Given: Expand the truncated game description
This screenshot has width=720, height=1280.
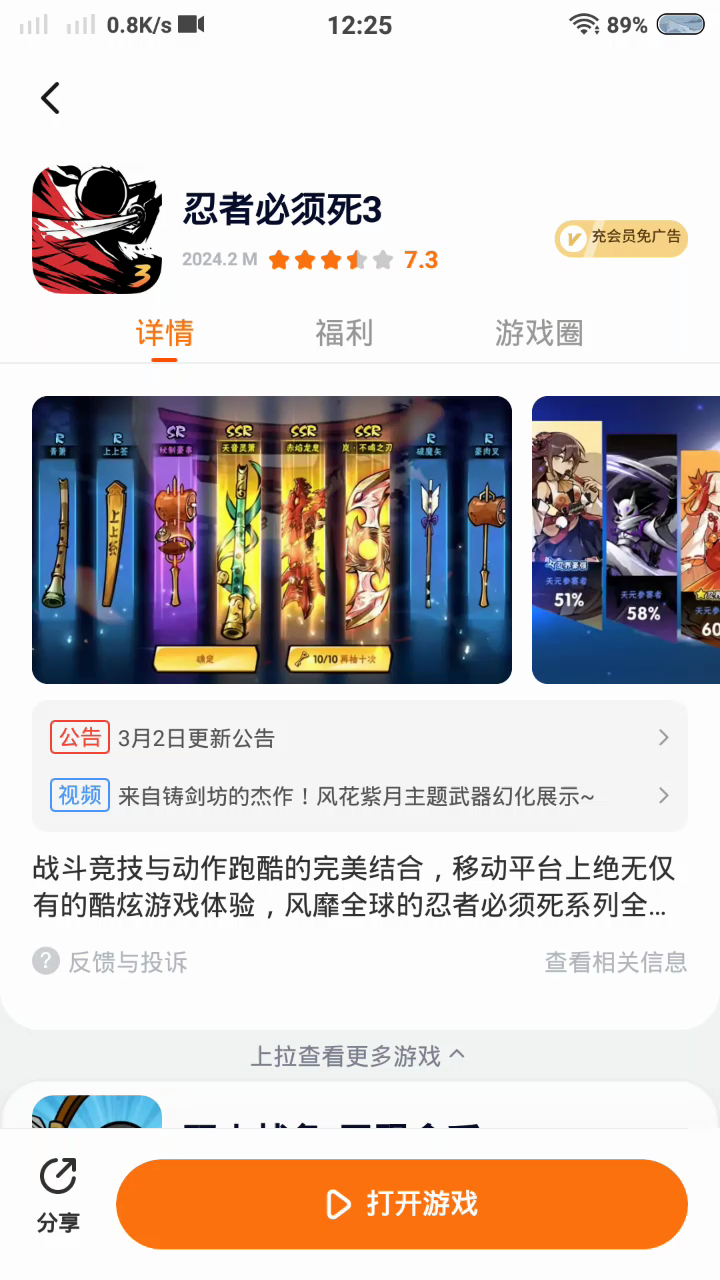Looking at the screenshot, I should click(350, 887).
